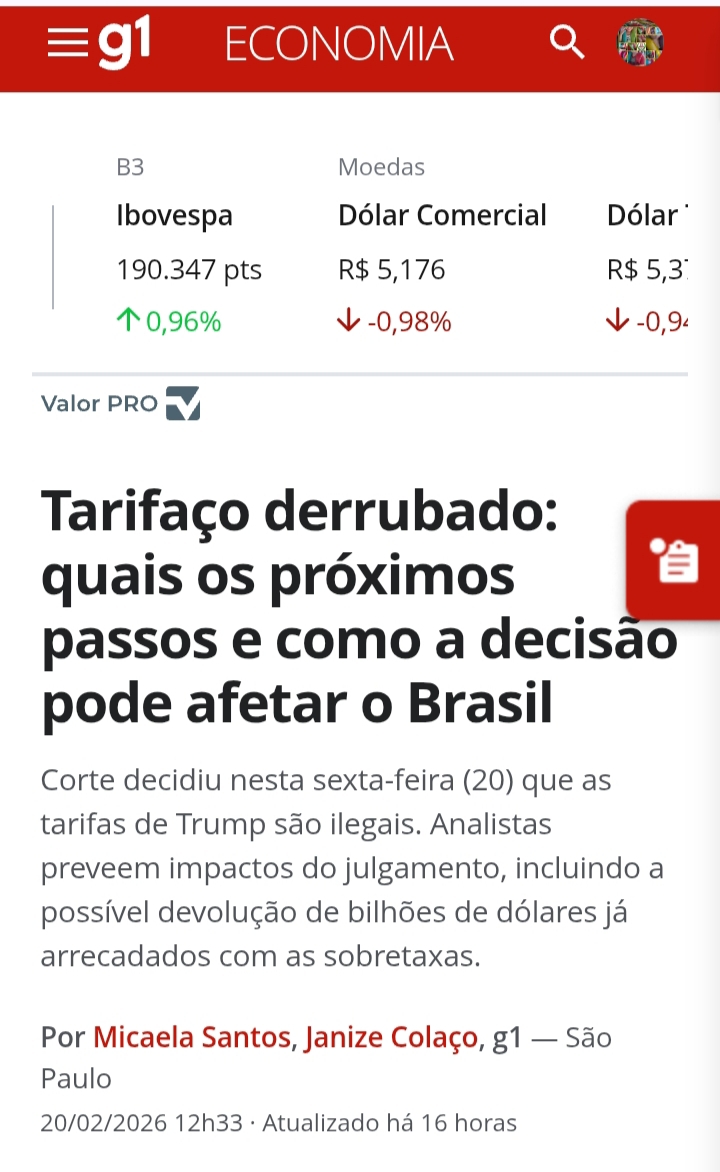This screenshot has height=1172, width=720.
Task: Open the user profile avatar
Action: 640,43
